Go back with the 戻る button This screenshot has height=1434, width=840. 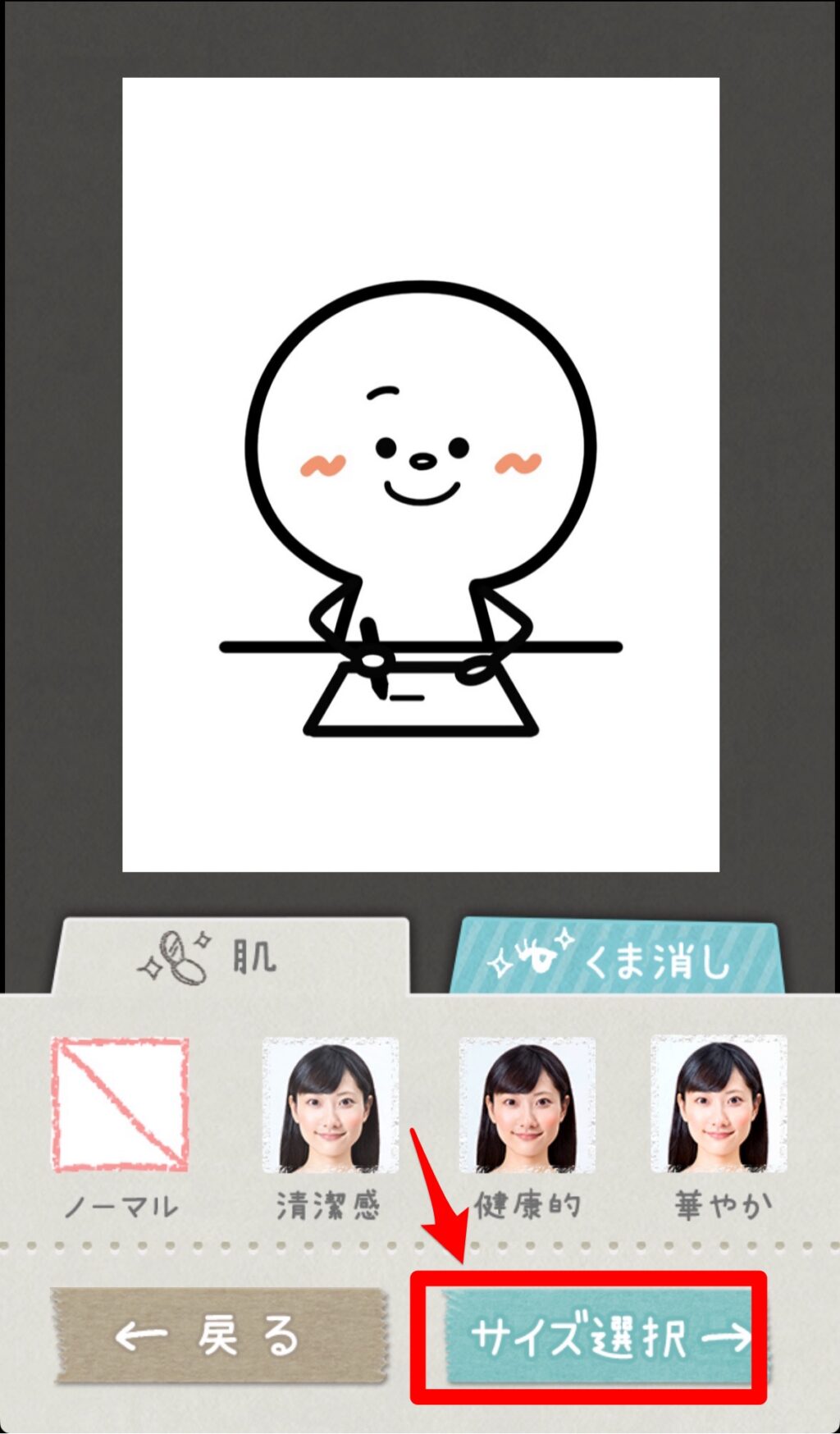[x=219, y=1336]
